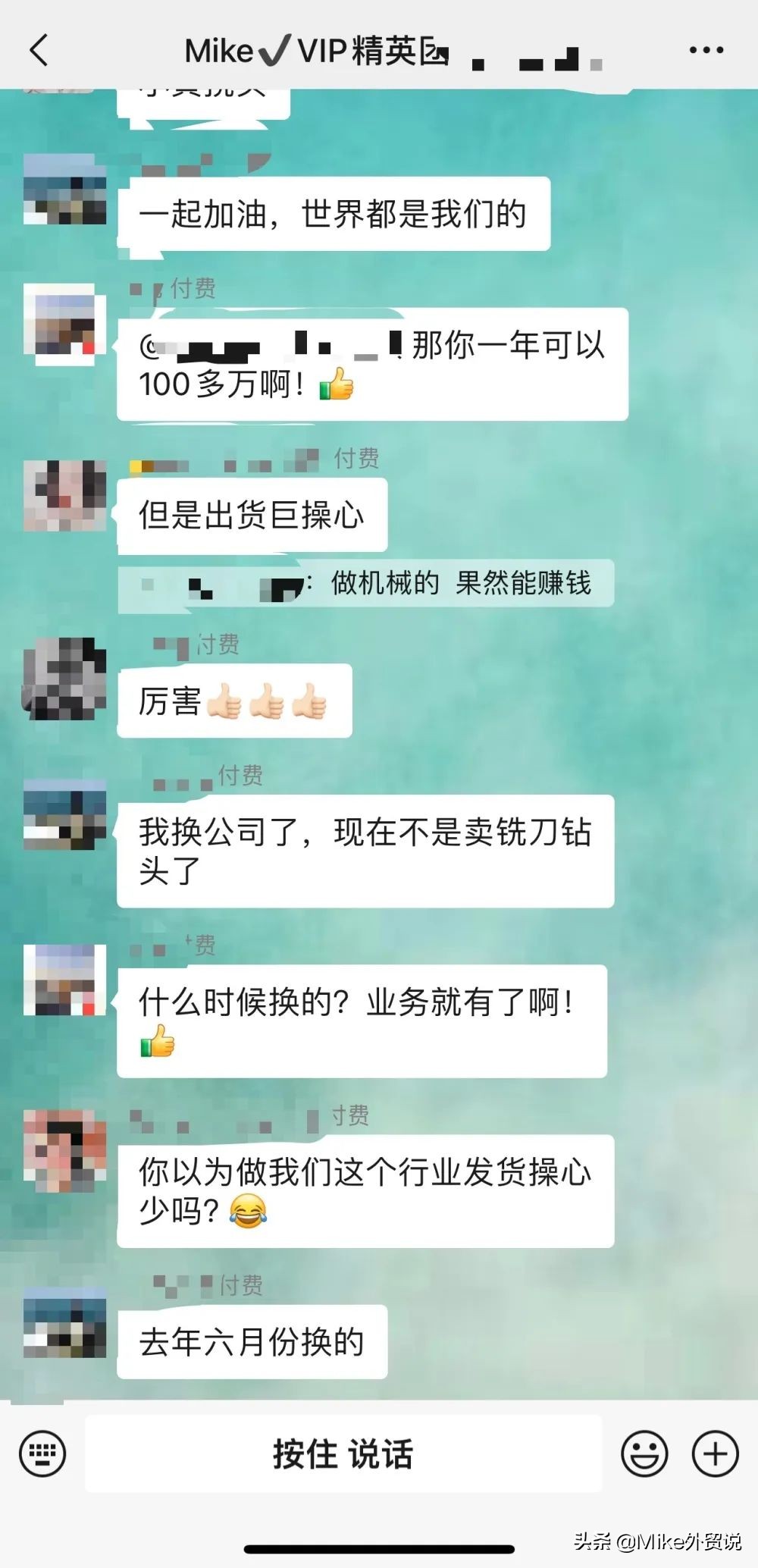Open chat details via top right menu

[x=706, y=49]
